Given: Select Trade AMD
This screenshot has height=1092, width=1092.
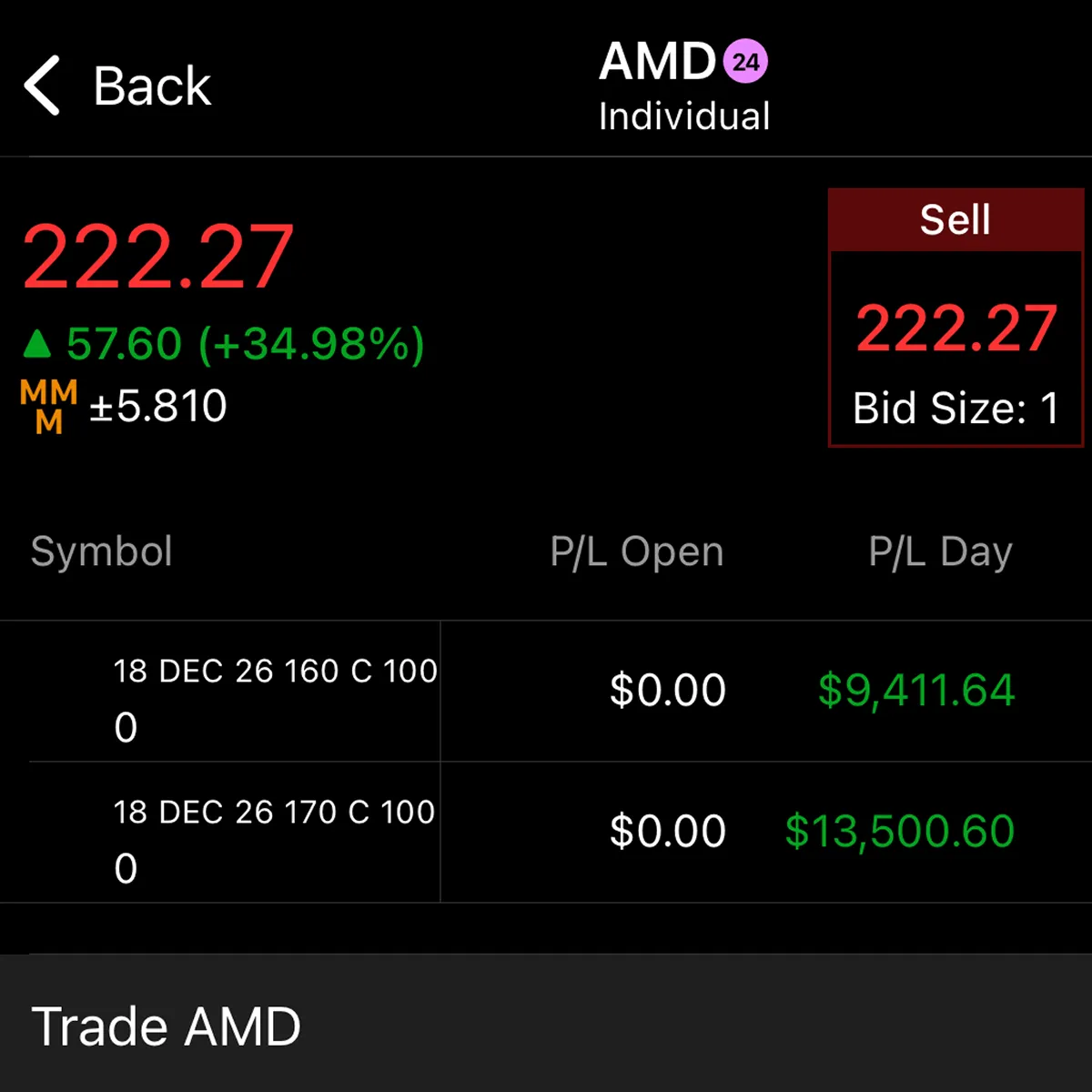Looking at the screenshot, I should tap(166, 1026).
